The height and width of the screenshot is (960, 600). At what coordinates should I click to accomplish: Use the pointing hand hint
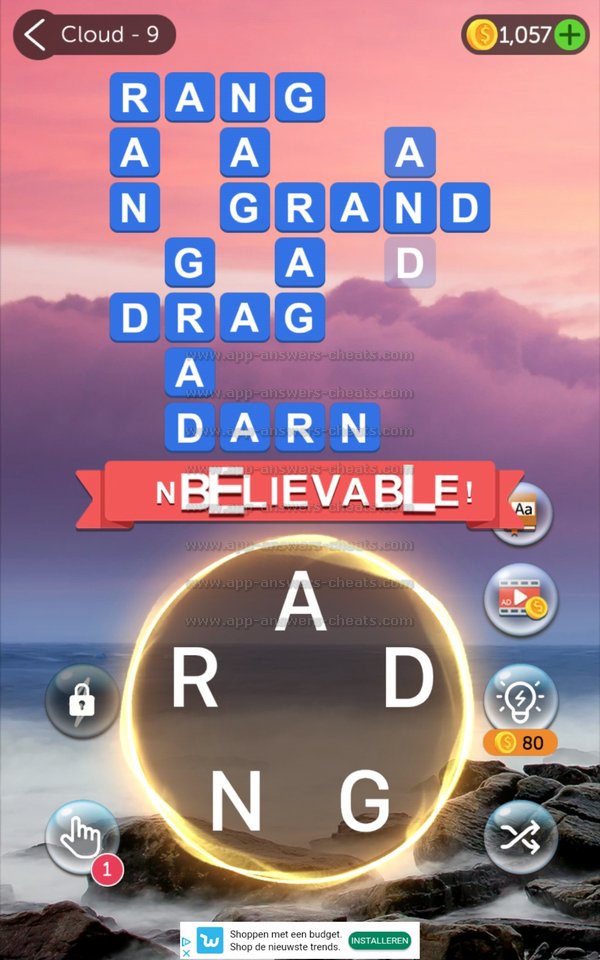pyautogui.click(x=81, y=836)
